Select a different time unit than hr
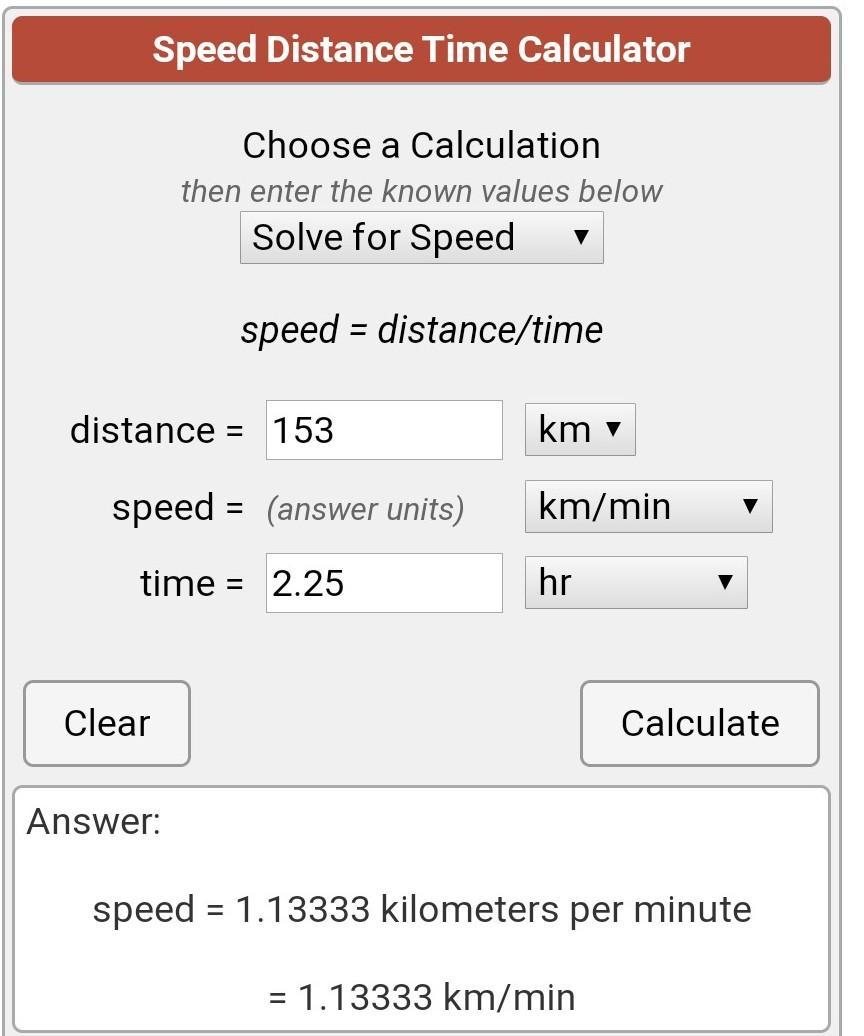This screenshot has height=1036, width=864. [x=636, y=583]
